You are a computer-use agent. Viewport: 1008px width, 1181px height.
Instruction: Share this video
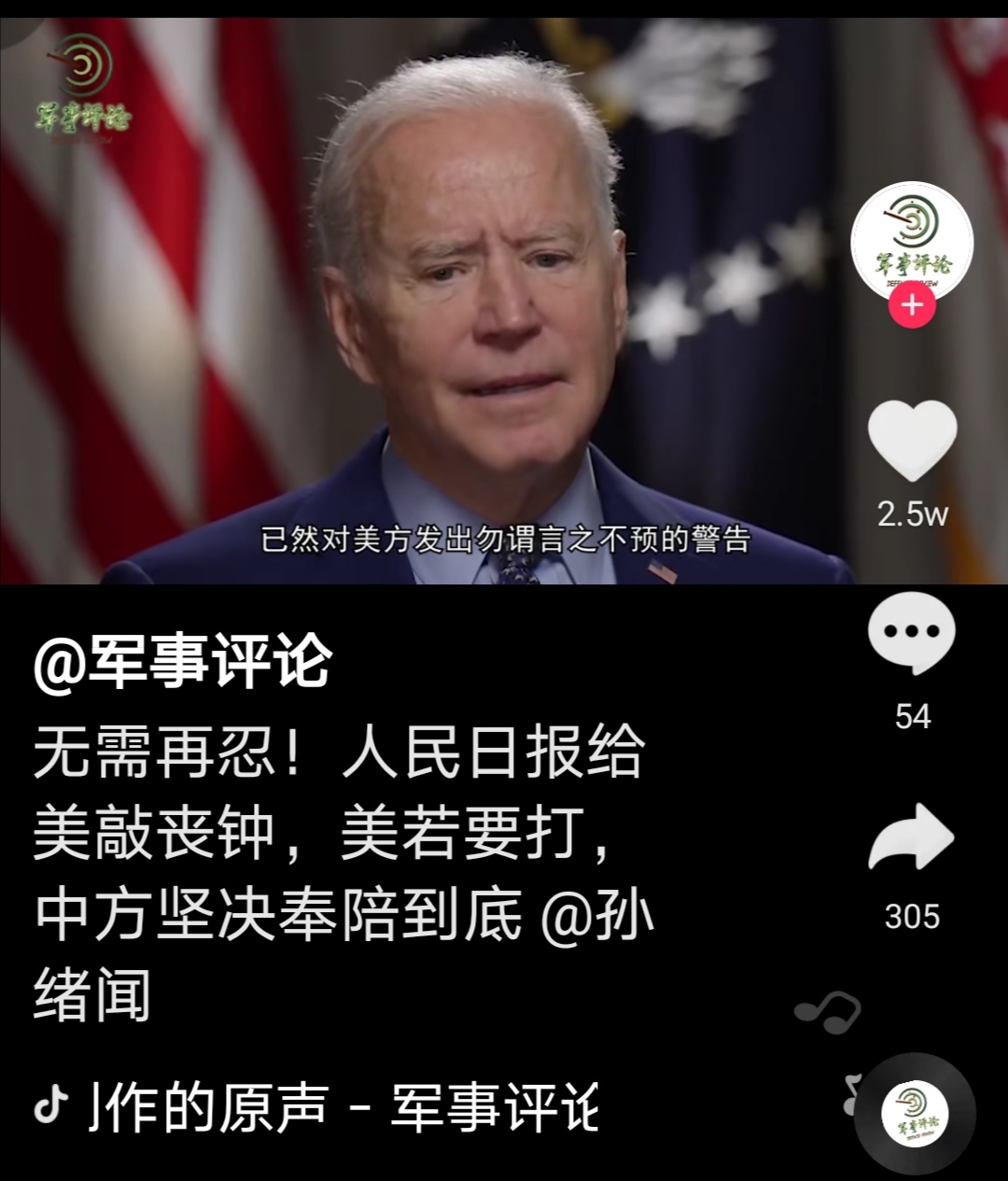tap(912, 837)
